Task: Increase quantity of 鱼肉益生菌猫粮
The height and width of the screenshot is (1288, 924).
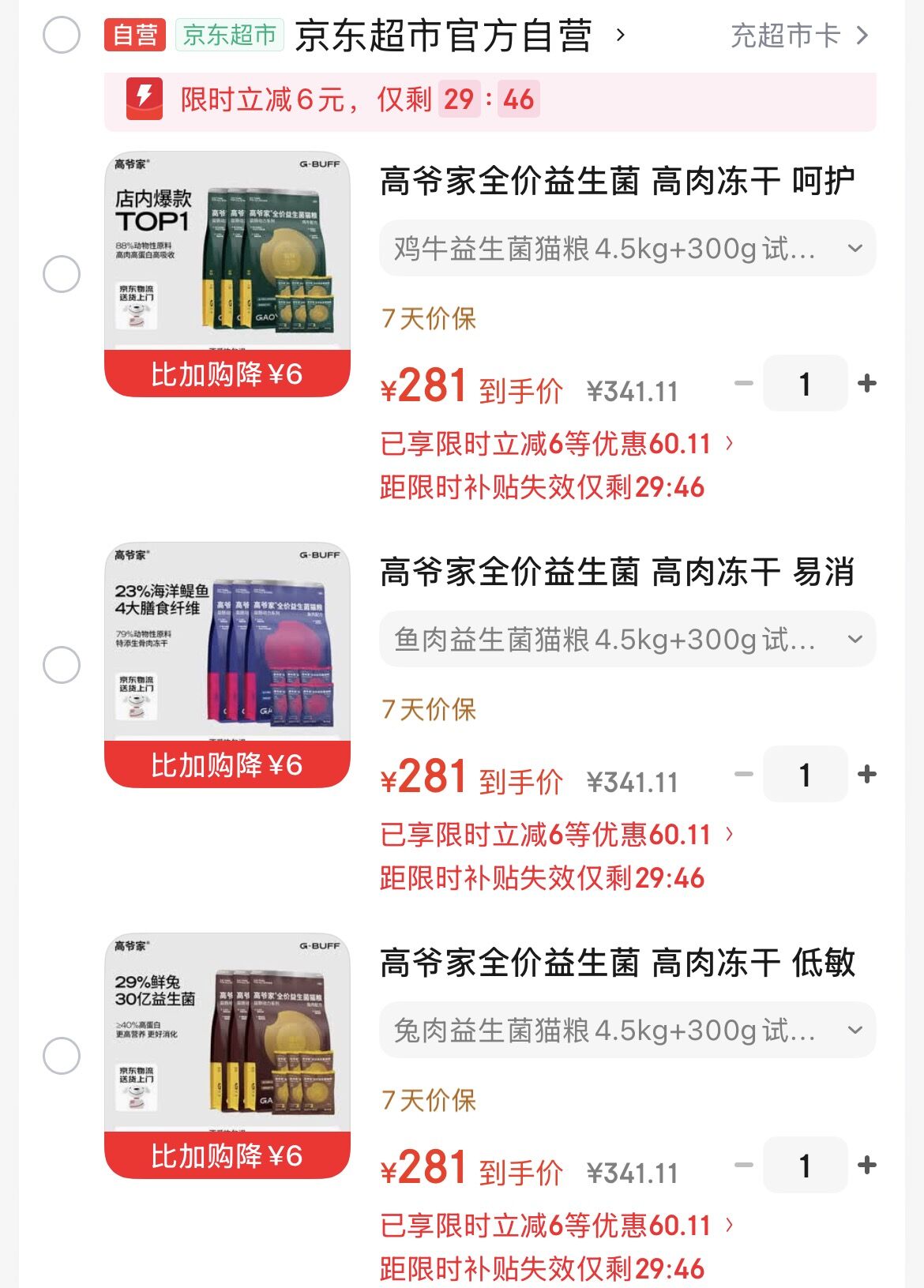Action: [x=867, y=775]
